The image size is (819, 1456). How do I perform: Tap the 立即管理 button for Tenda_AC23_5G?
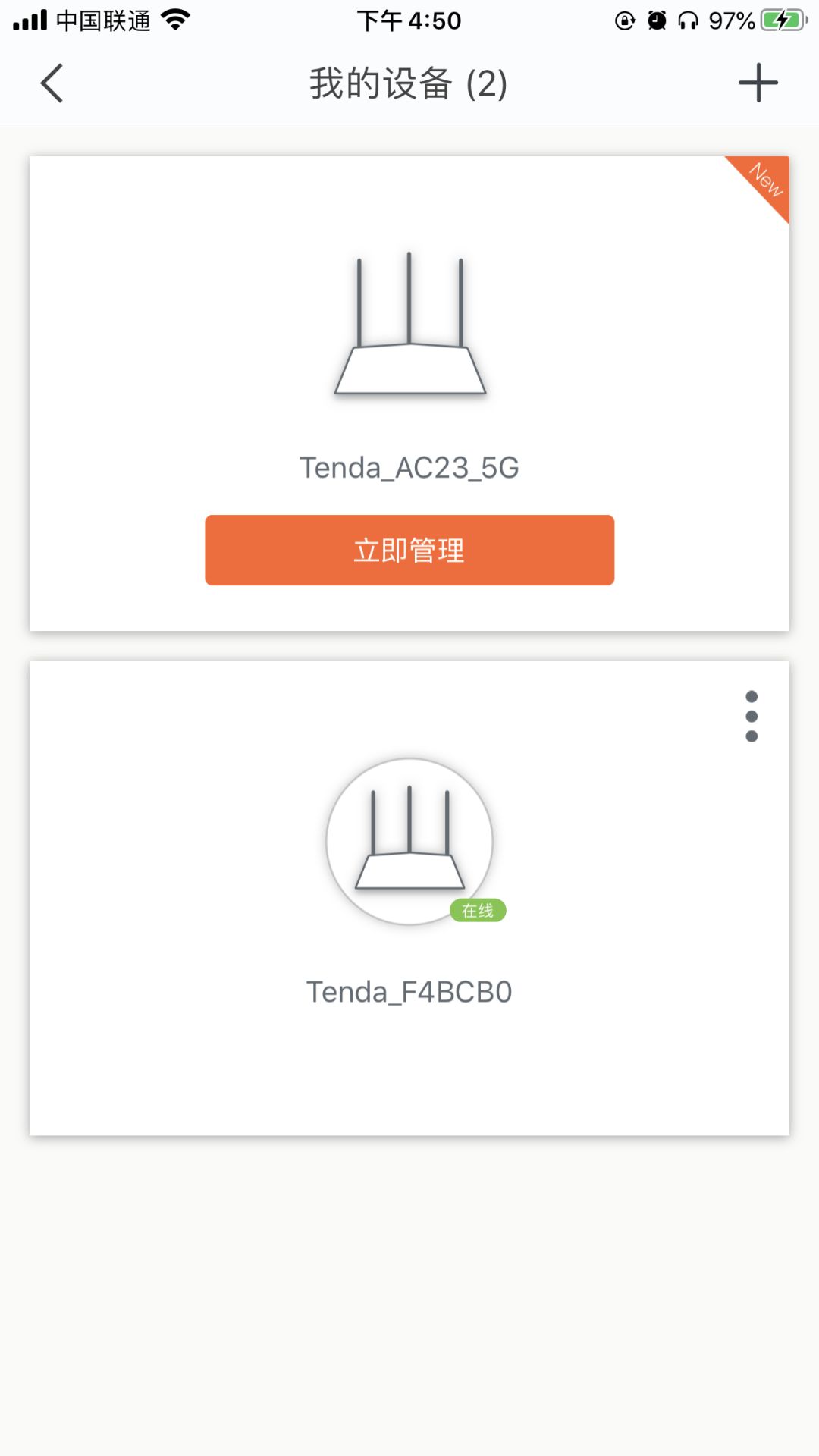pyautogui.click(x=409, y=550)
